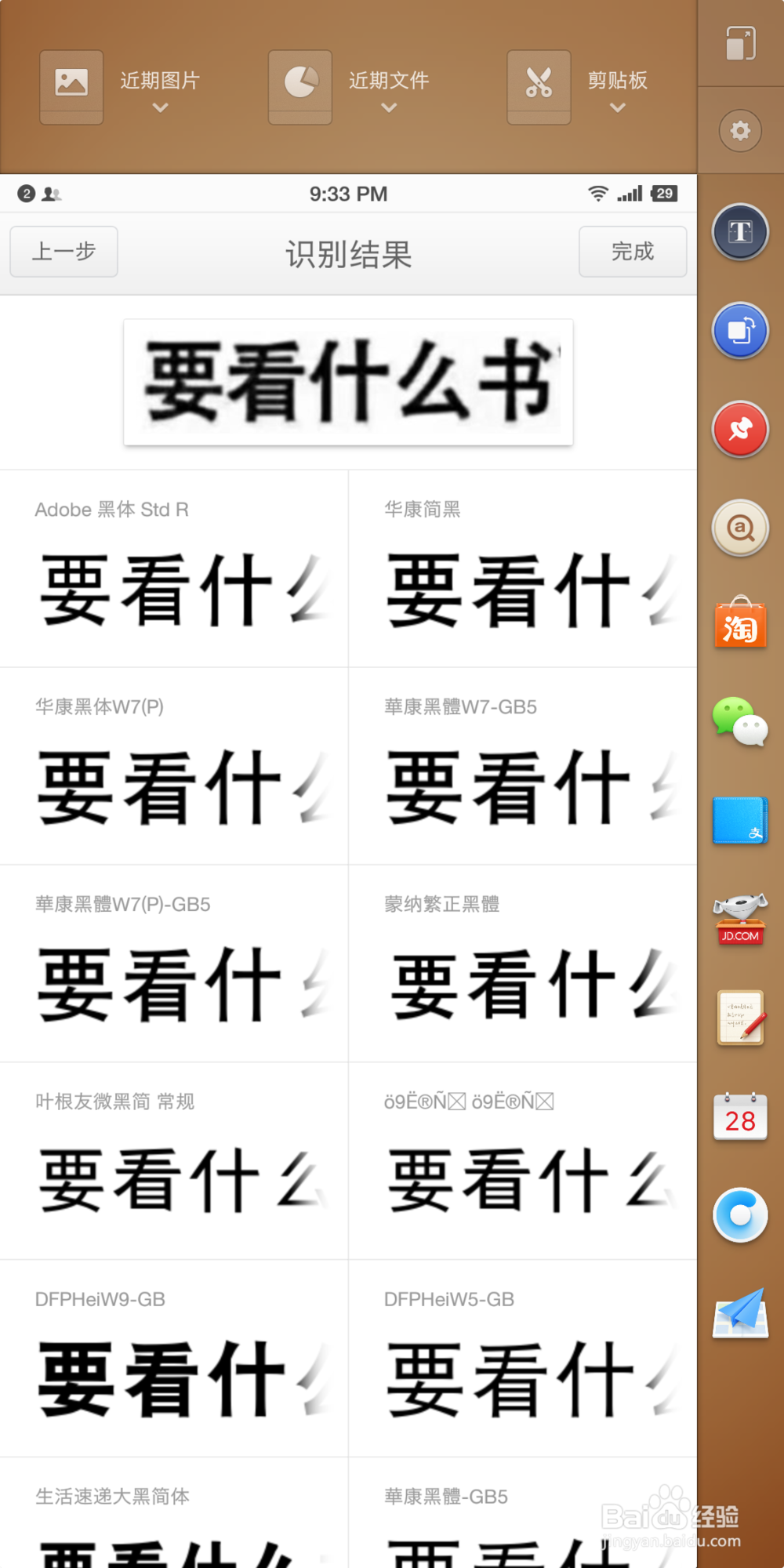
Task: Expand the 近期图片 dropdown chevron
Action: 160,107
